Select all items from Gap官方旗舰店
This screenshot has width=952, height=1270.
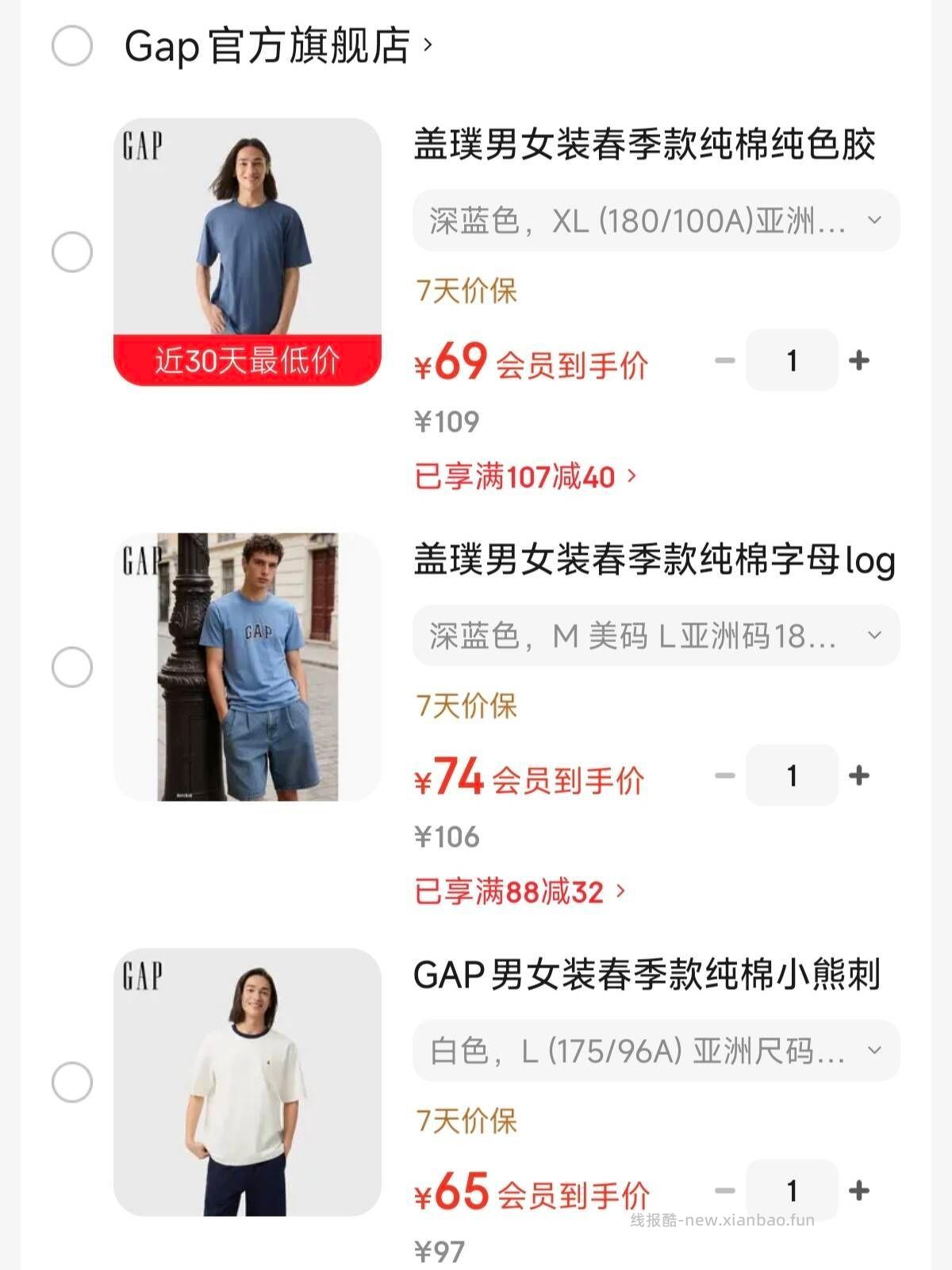point(72,45)
